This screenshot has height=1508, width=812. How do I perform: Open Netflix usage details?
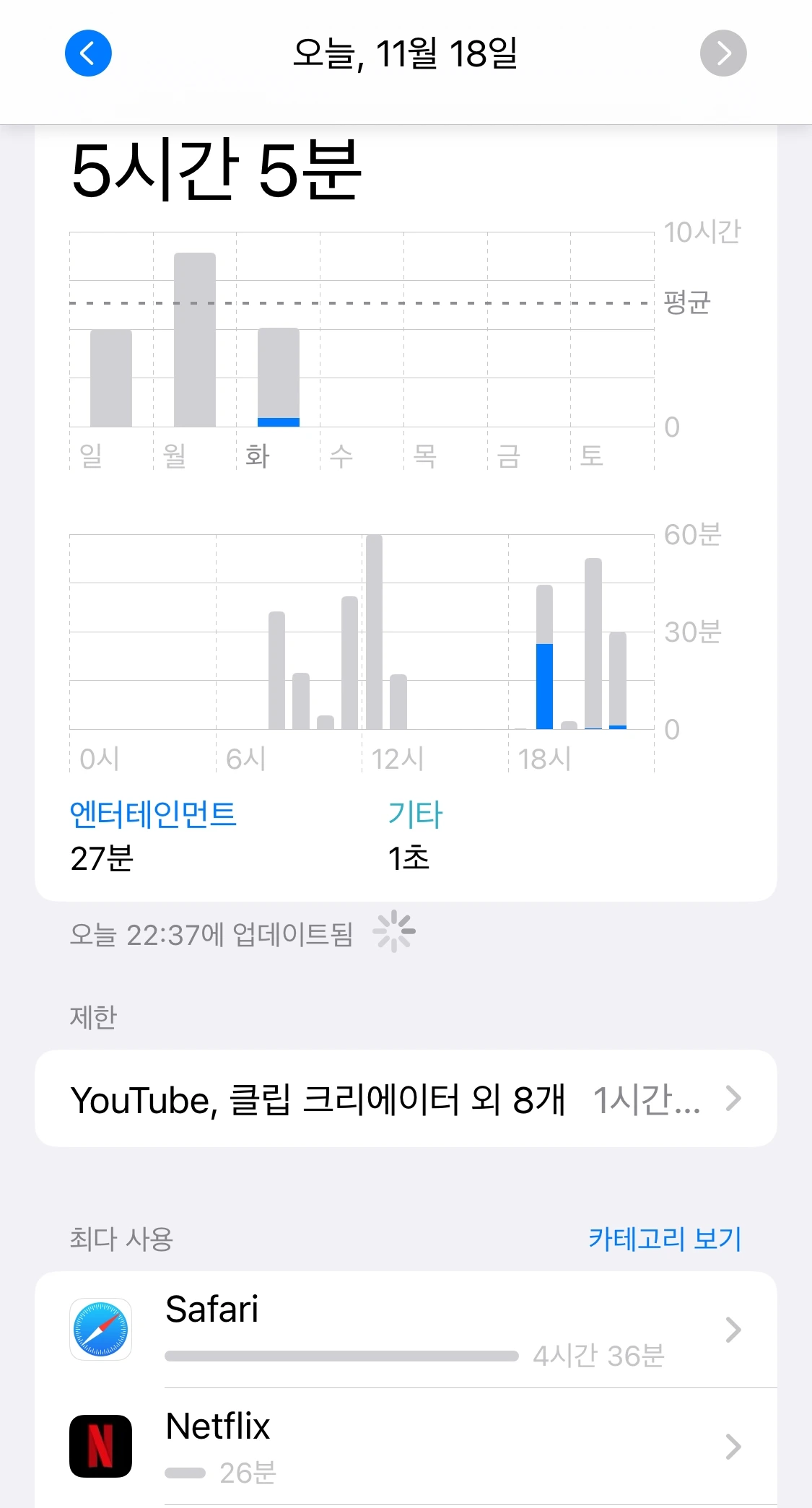[406, 1447]
